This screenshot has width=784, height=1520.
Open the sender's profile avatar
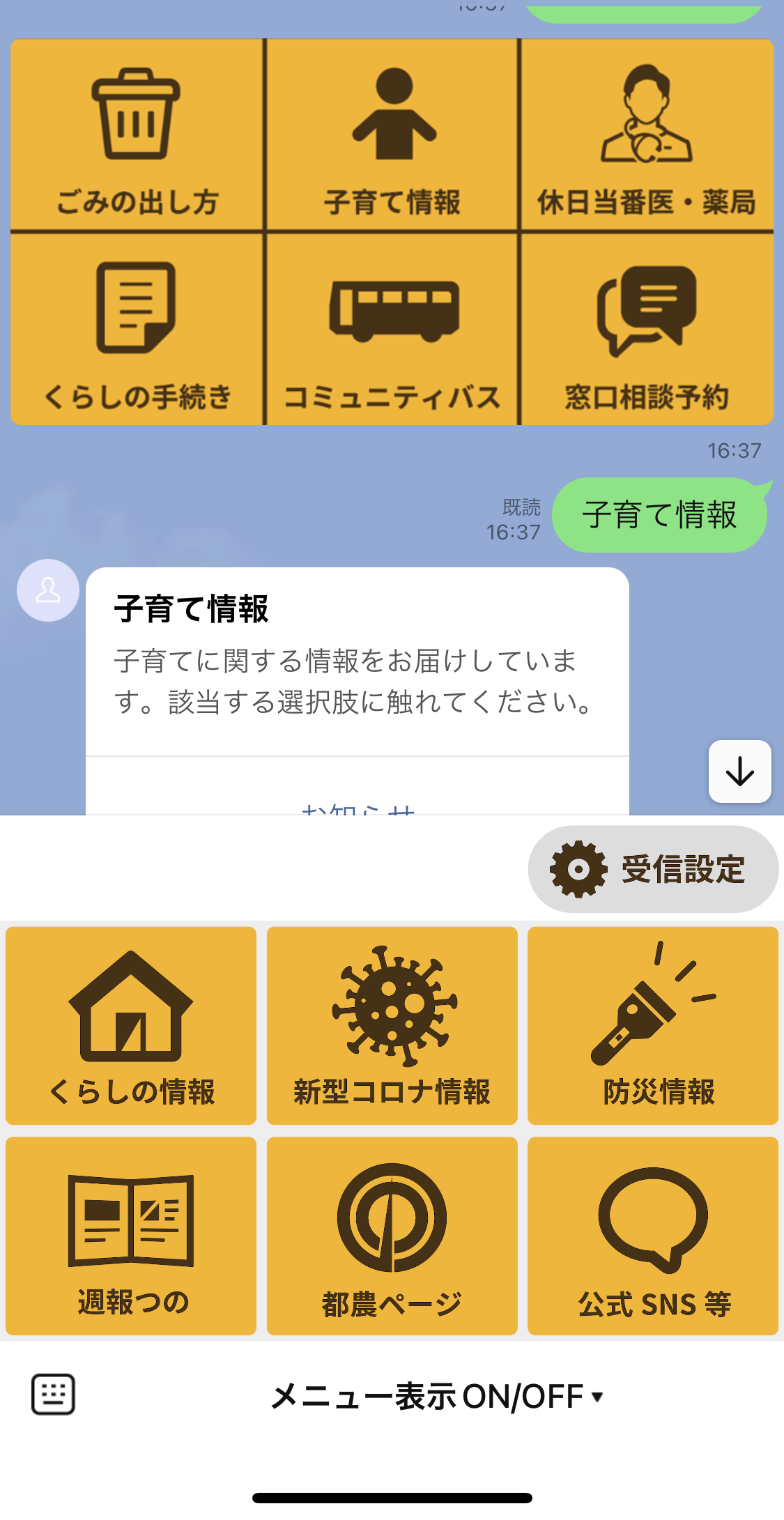pyautogui.click(x=48, y=590)
